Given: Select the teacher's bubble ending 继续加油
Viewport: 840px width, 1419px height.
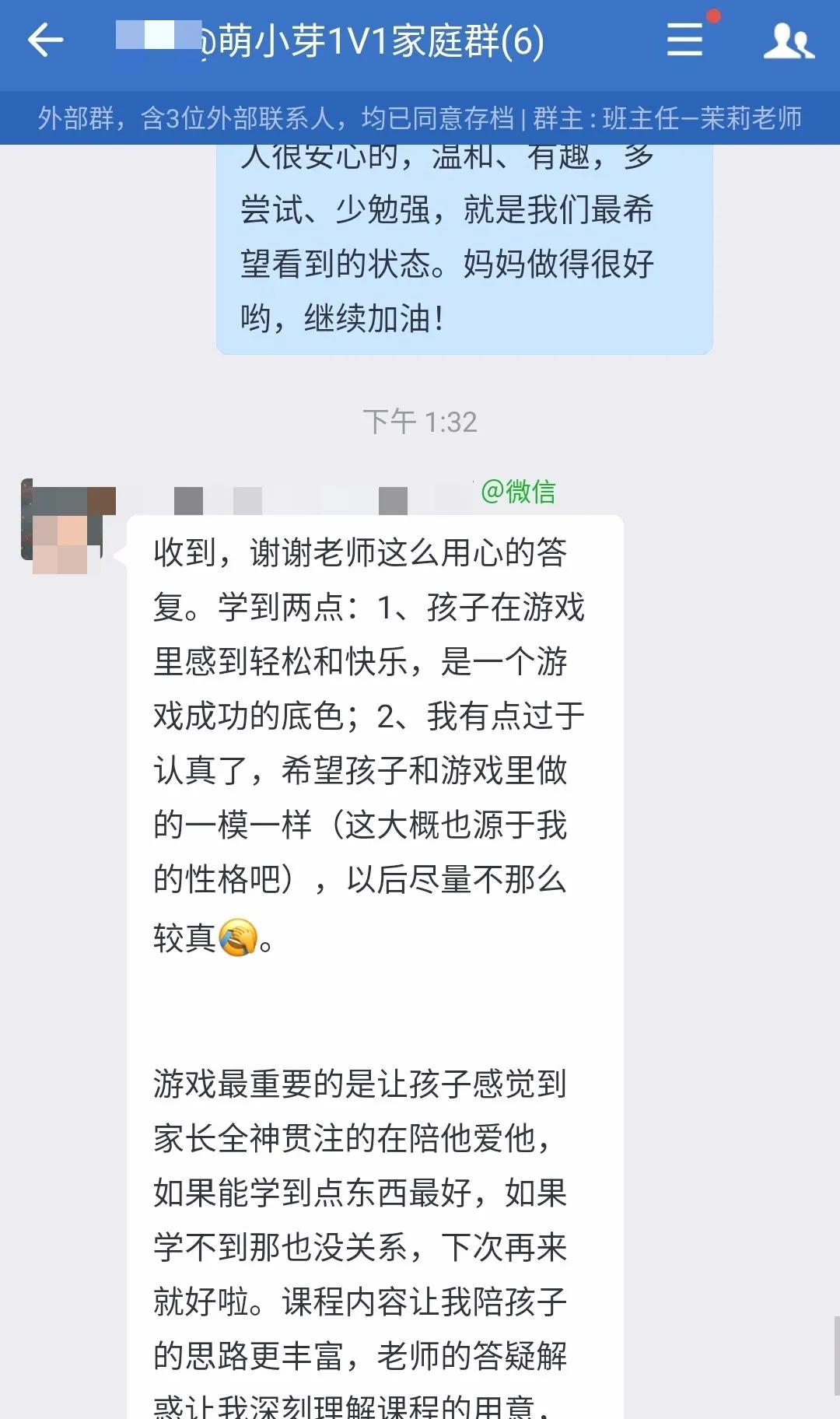Looking at the screenshot, I should coord(462,249).
